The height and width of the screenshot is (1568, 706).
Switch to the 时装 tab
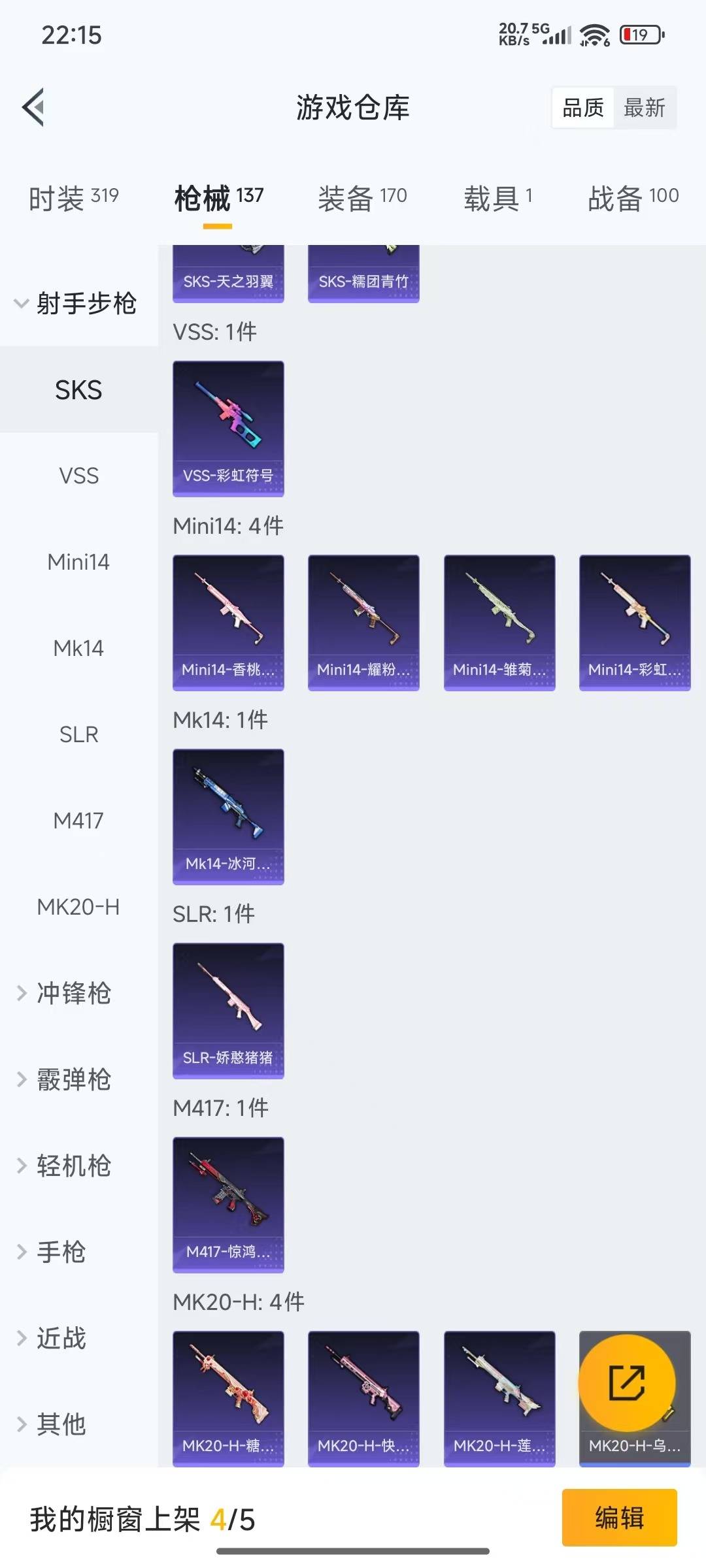pos(73,198)
